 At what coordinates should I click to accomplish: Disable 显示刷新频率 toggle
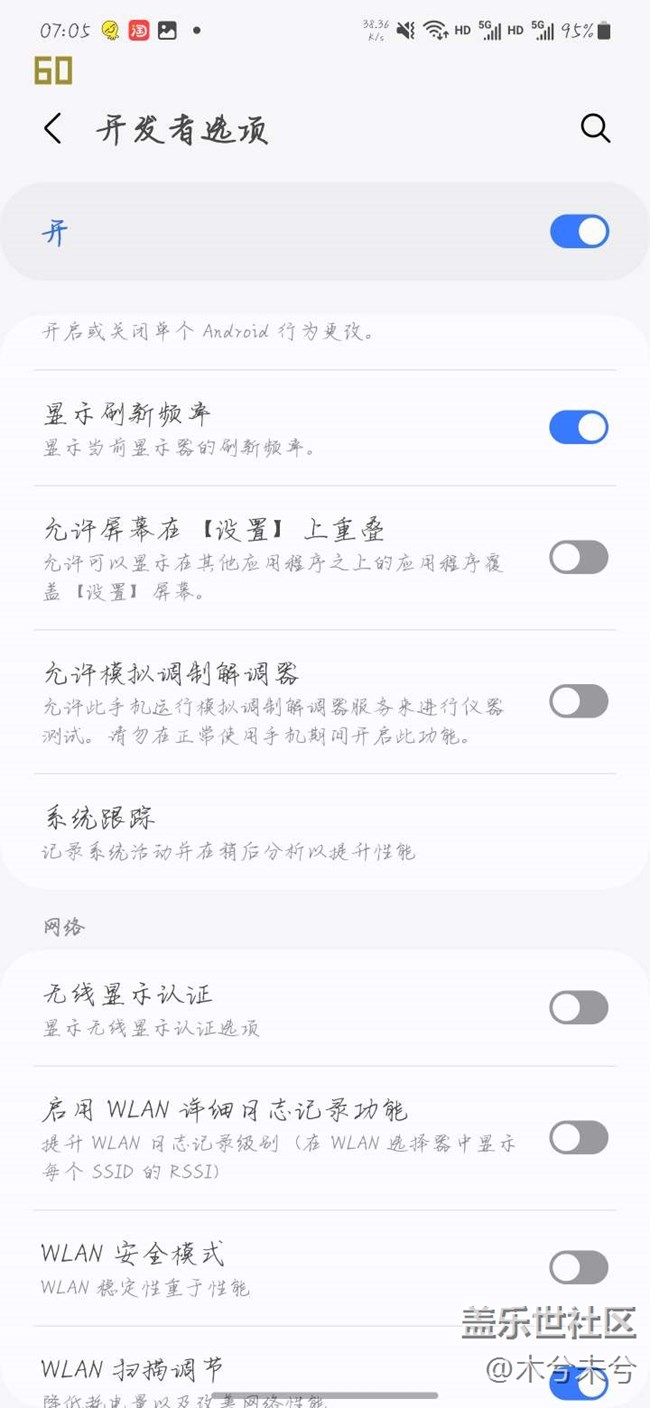(579, 427)
